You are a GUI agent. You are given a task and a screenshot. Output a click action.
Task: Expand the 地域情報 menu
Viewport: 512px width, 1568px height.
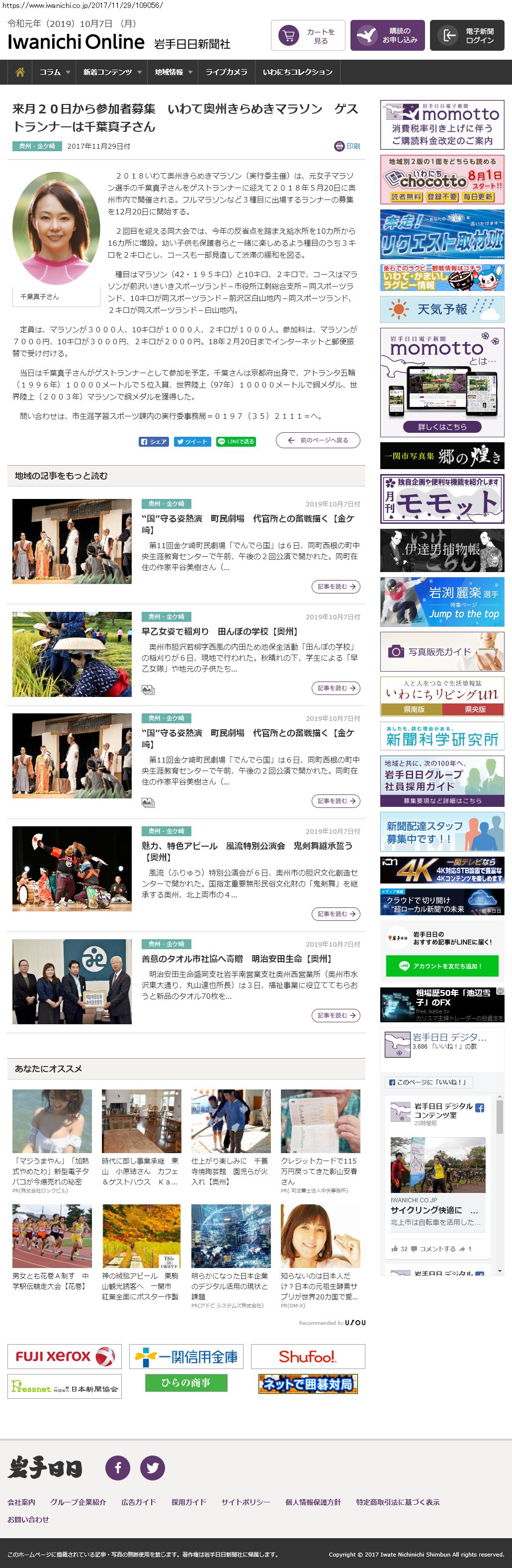point(172,72)
